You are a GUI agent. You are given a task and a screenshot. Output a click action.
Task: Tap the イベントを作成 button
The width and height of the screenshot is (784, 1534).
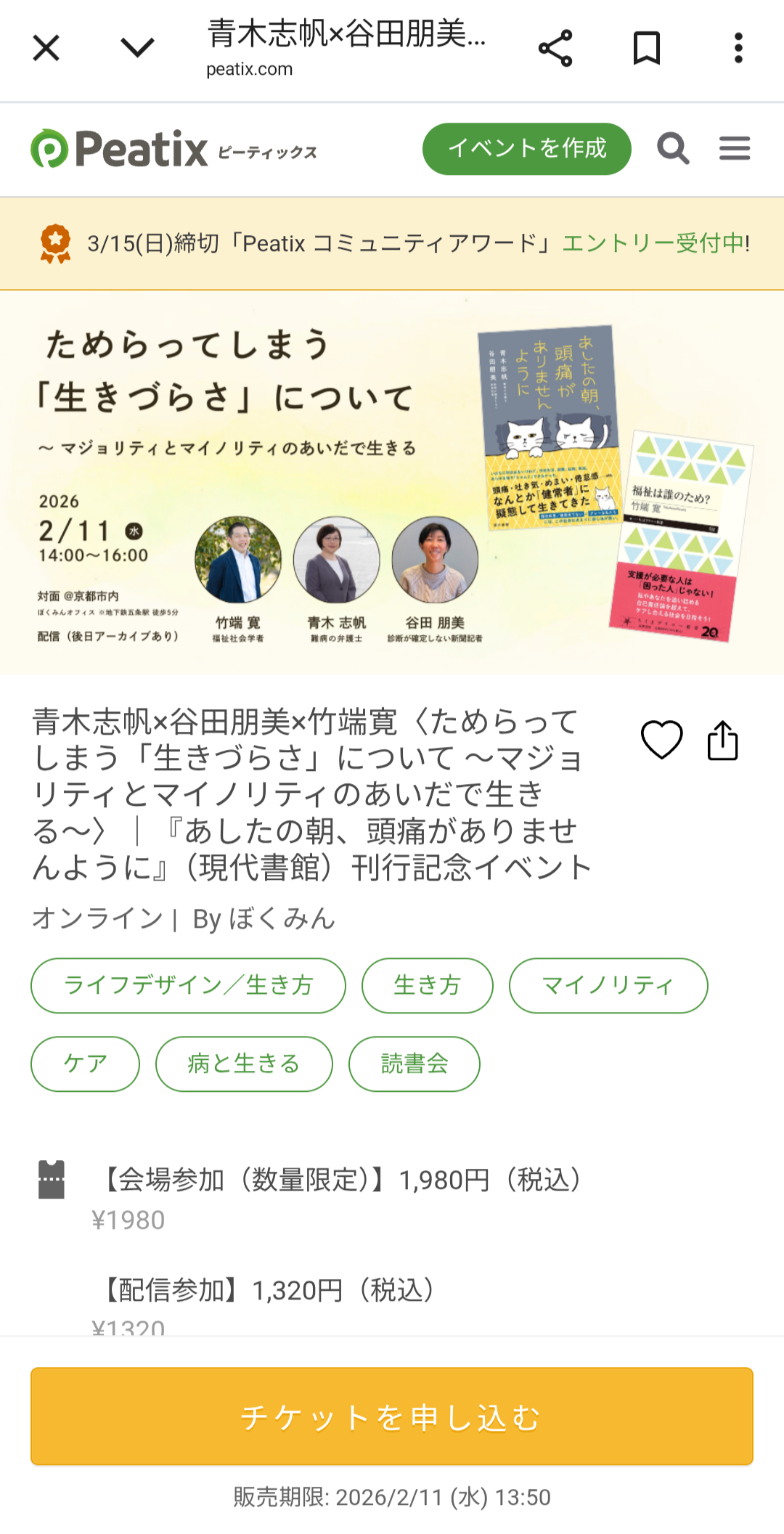(526, 149)
